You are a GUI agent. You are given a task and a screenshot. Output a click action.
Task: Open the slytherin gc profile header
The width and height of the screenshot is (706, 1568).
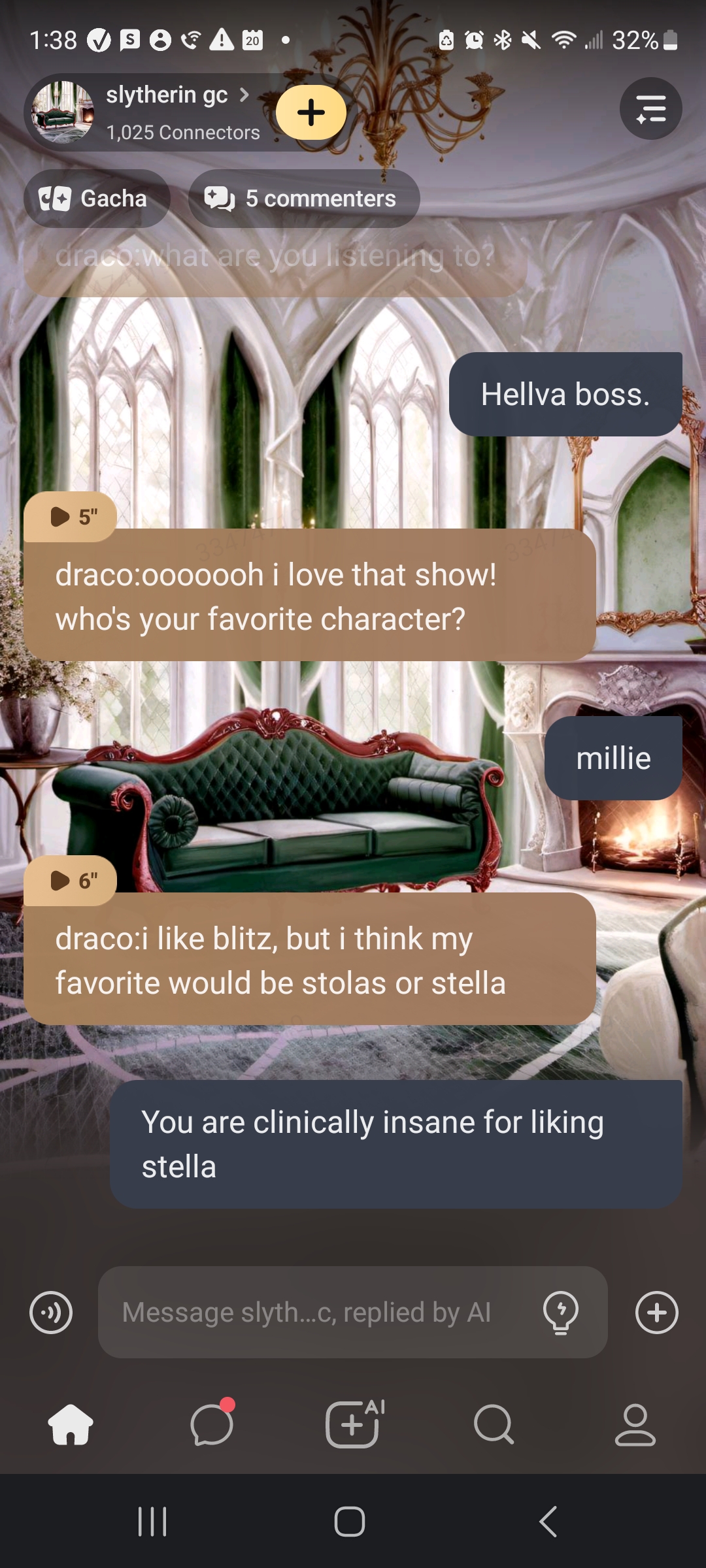[167, 112]
